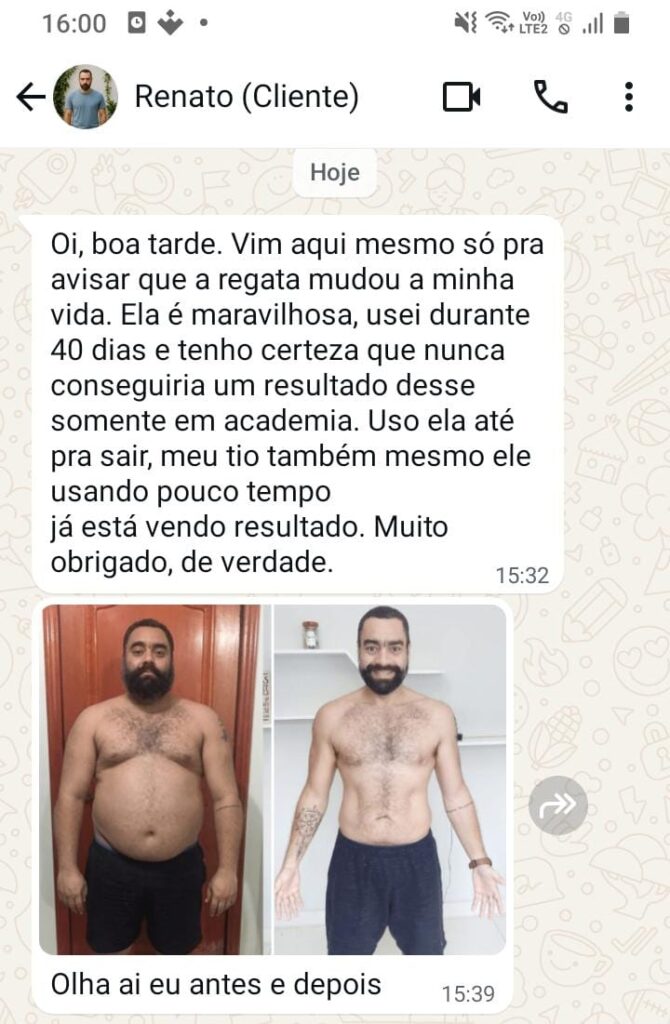The width and height of the screenshot is (670, 1024).
Task: Go back to the chat list
Action: click(x=31, y=97)
